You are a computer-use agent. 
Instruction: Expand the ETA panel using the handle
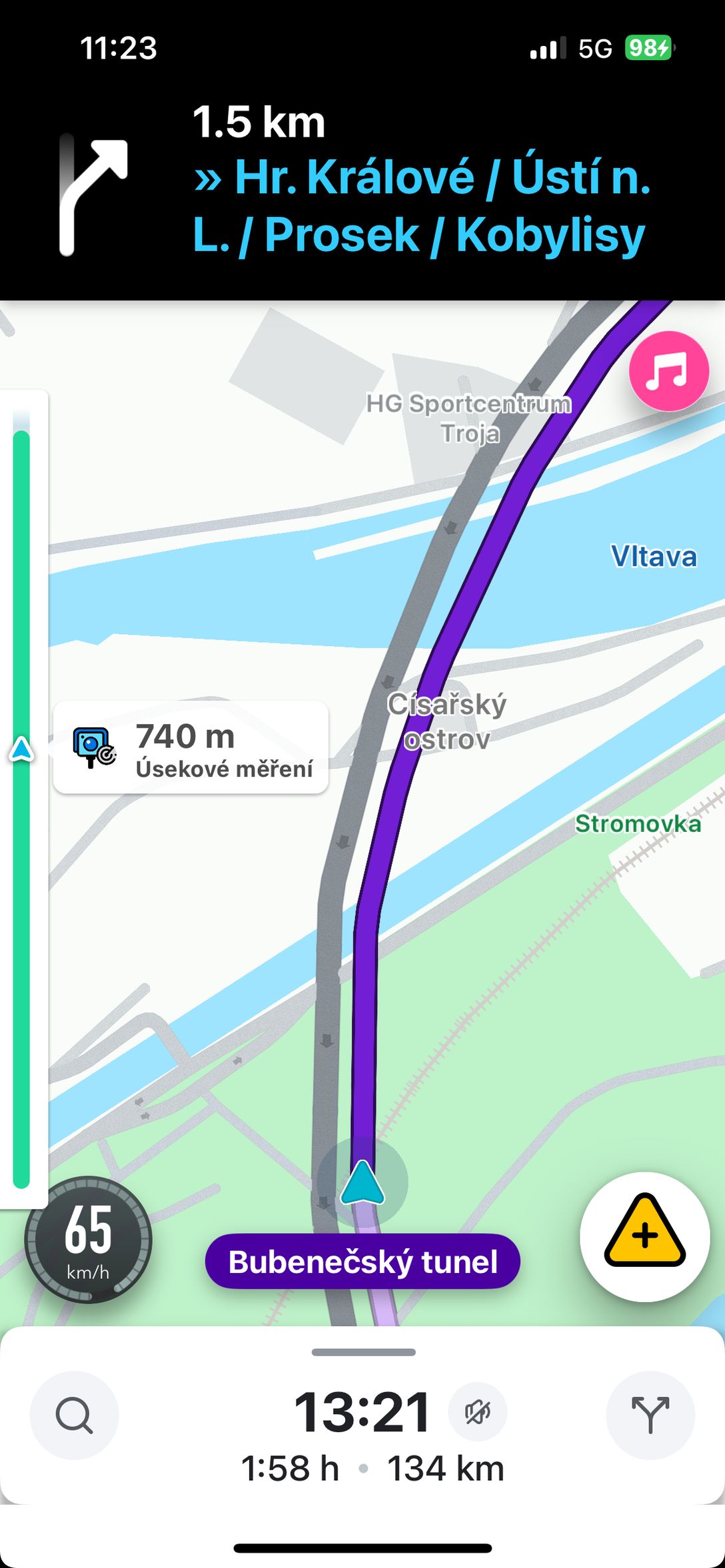click(363, 1352)
